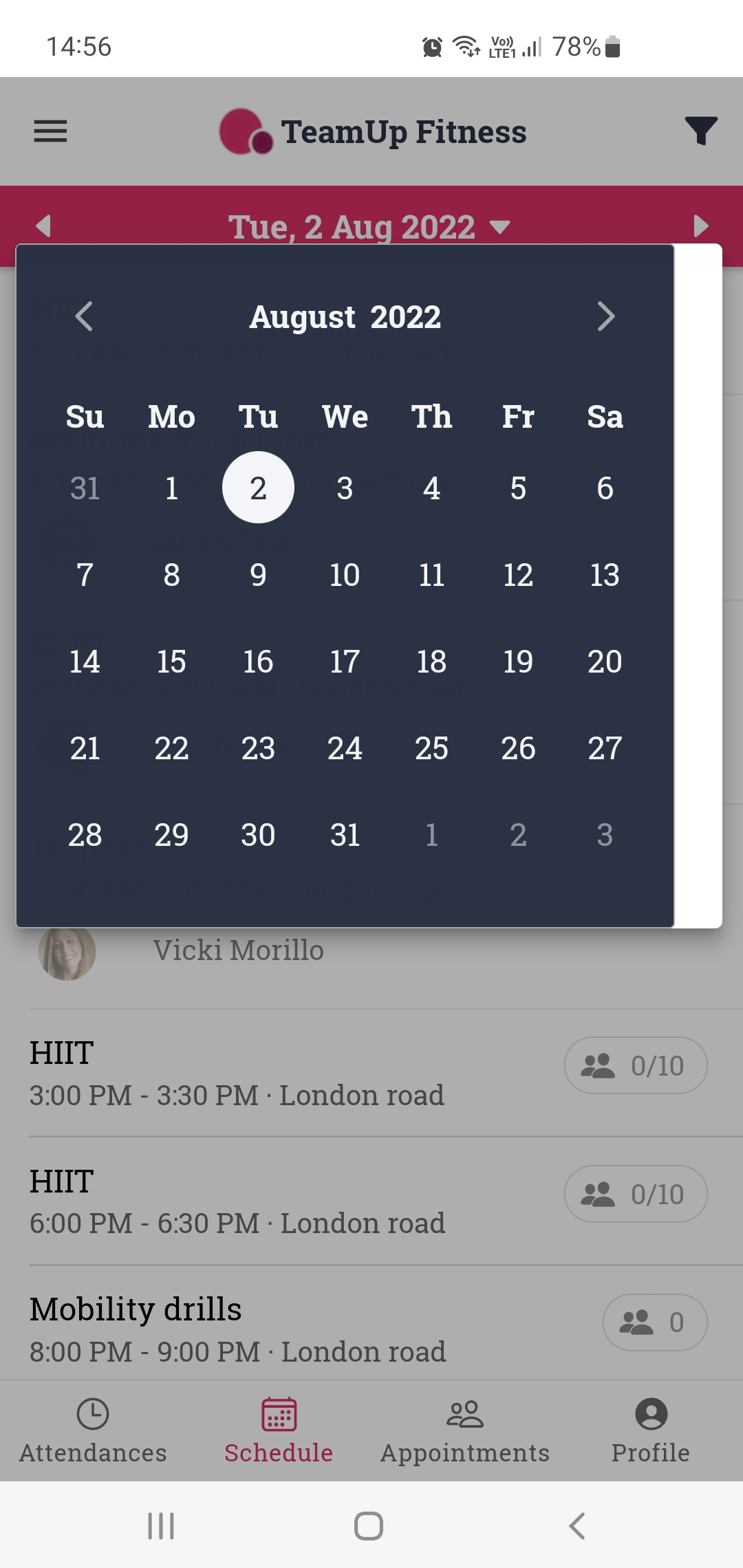Choose August 27 in the date picker
Viewport: 743px width, 1568px height.
(x=605, y=748)
